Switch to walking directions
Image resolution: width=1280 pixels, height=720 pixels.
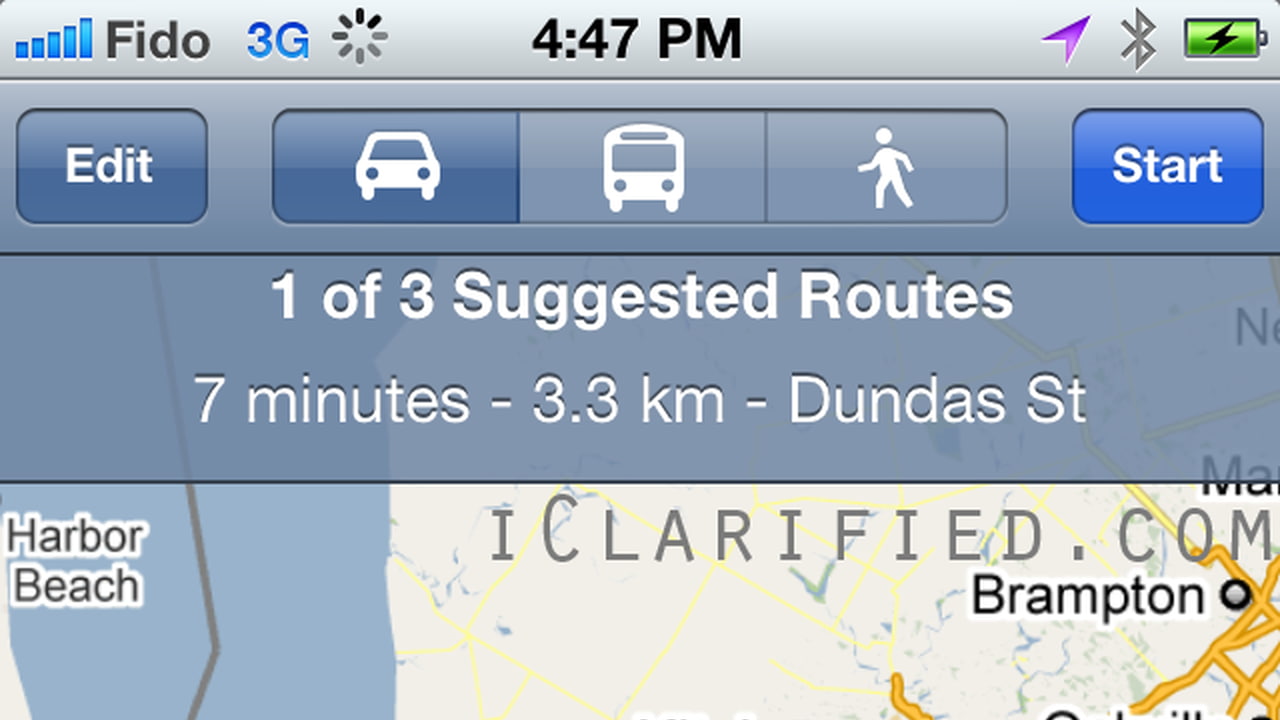pyautogui.click(x=886, y=166)
